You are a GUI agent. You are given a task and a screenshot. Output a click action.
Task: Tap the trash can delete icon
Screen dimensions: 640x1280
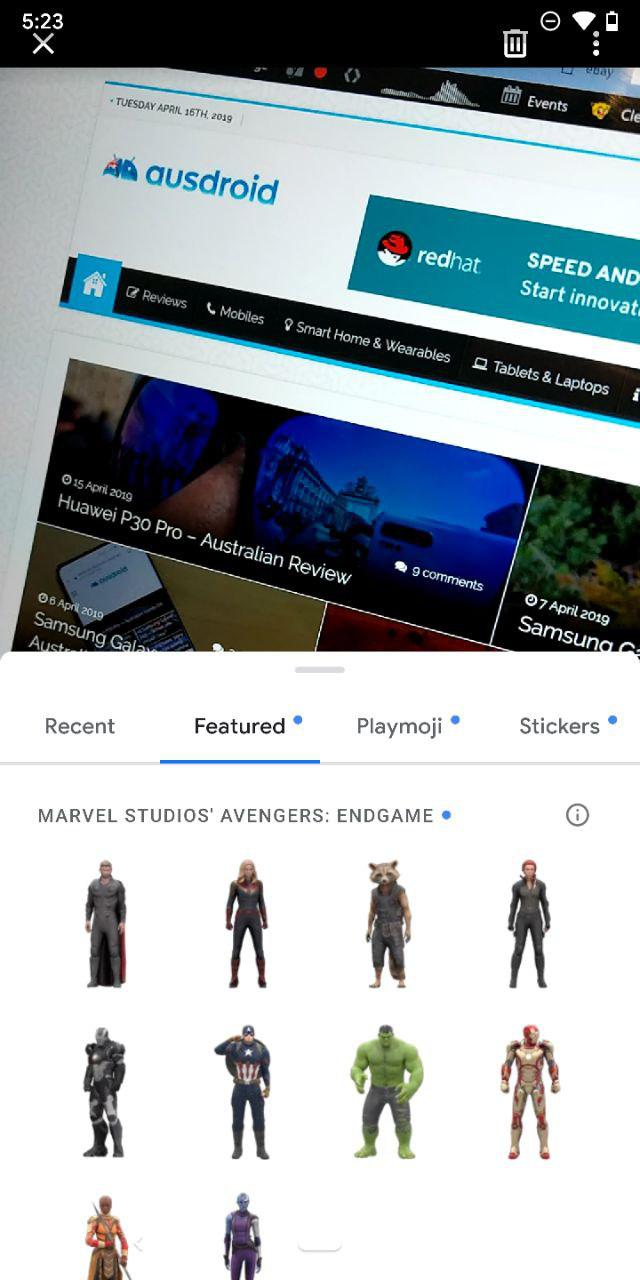point(515,43)
